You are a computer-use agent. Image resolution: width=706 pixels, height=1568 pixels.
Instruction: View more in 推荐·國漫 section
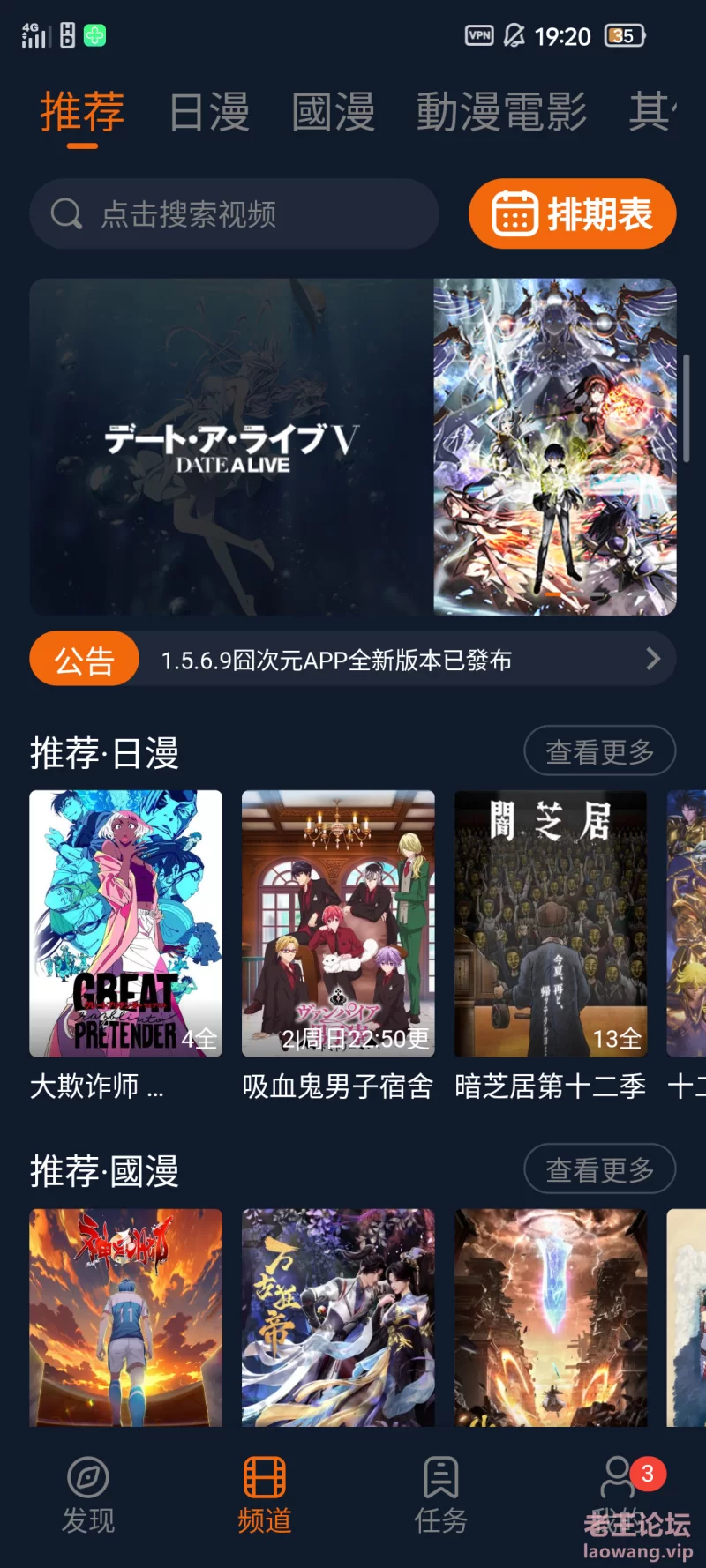coord(599,1169)
